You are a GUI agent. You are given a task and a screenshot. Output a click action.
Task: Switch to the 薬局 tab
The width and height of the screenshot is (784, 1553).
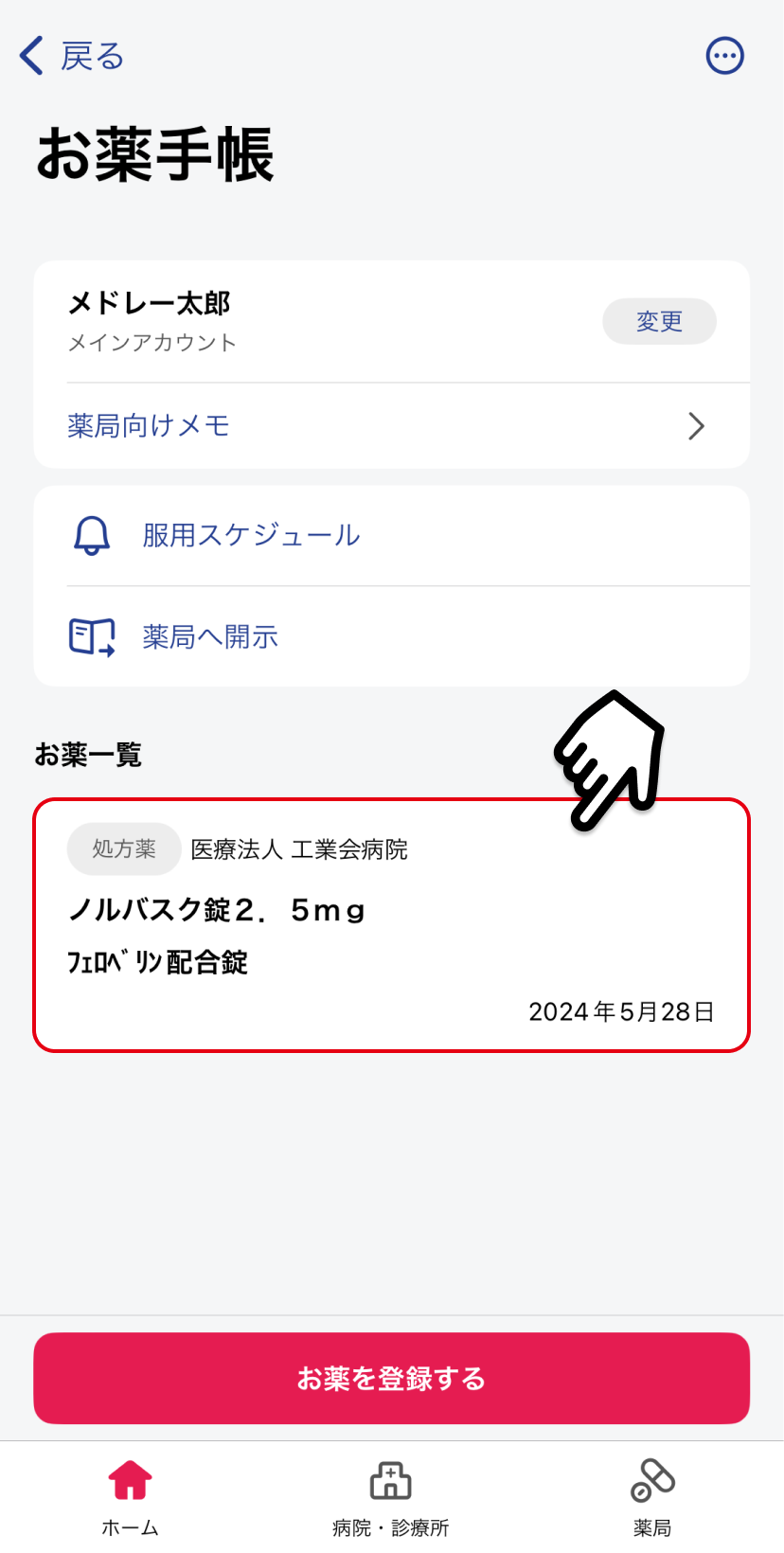click(652, 1498)
